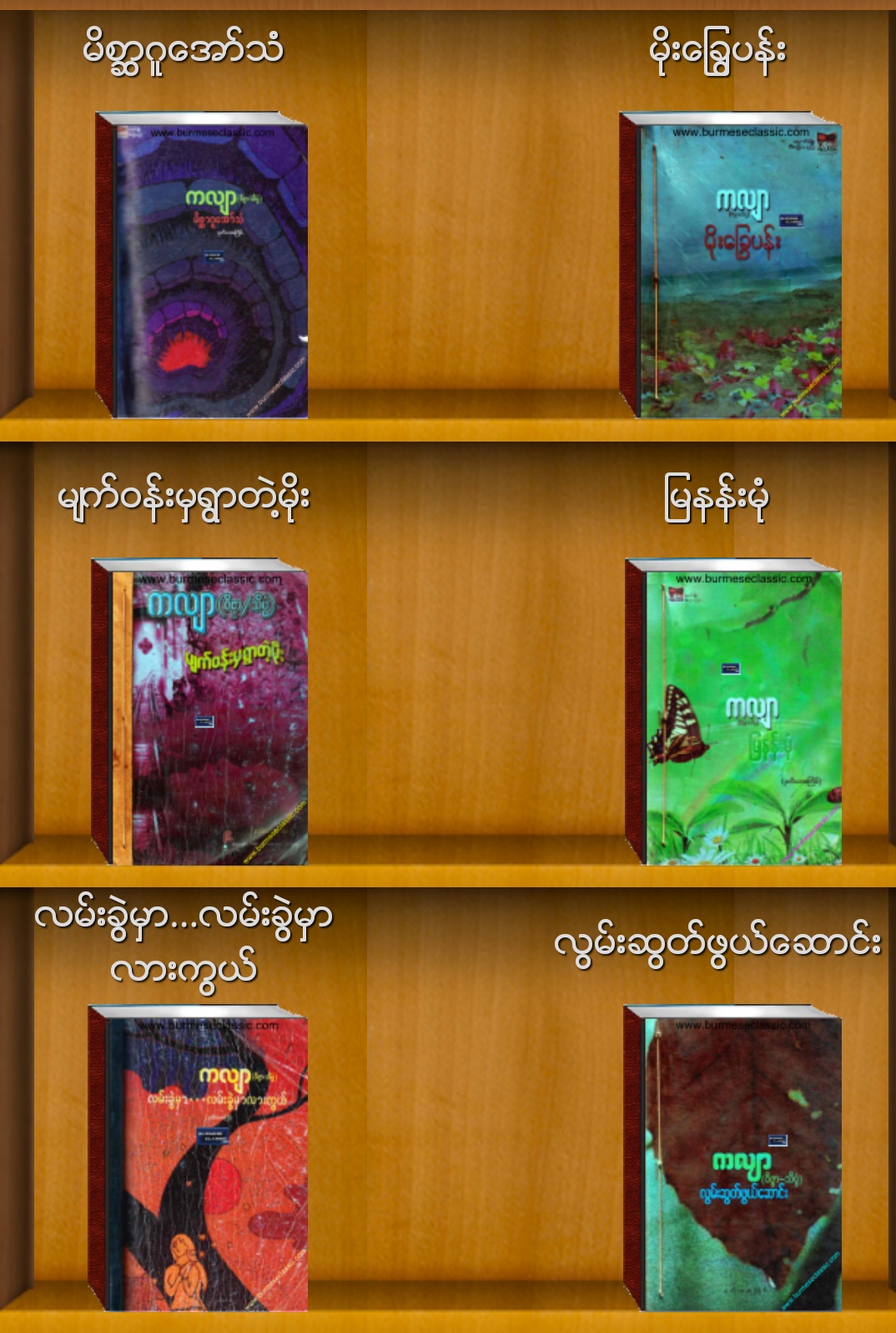
Task: Open the book မိစ္ဆာဂူအော်သံ
Action: 202,265
